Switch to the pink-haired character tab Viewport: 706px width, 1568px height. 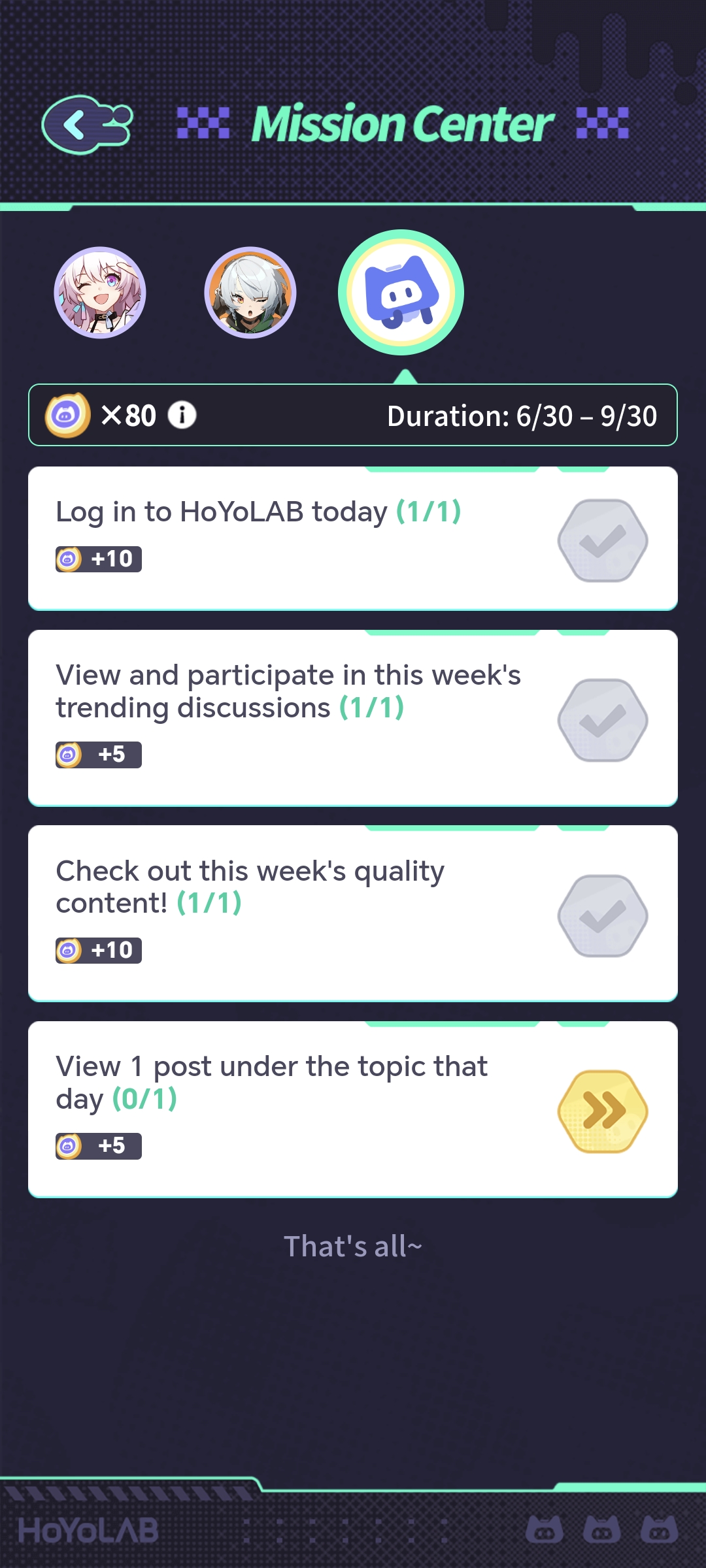[x=100, y=292]
